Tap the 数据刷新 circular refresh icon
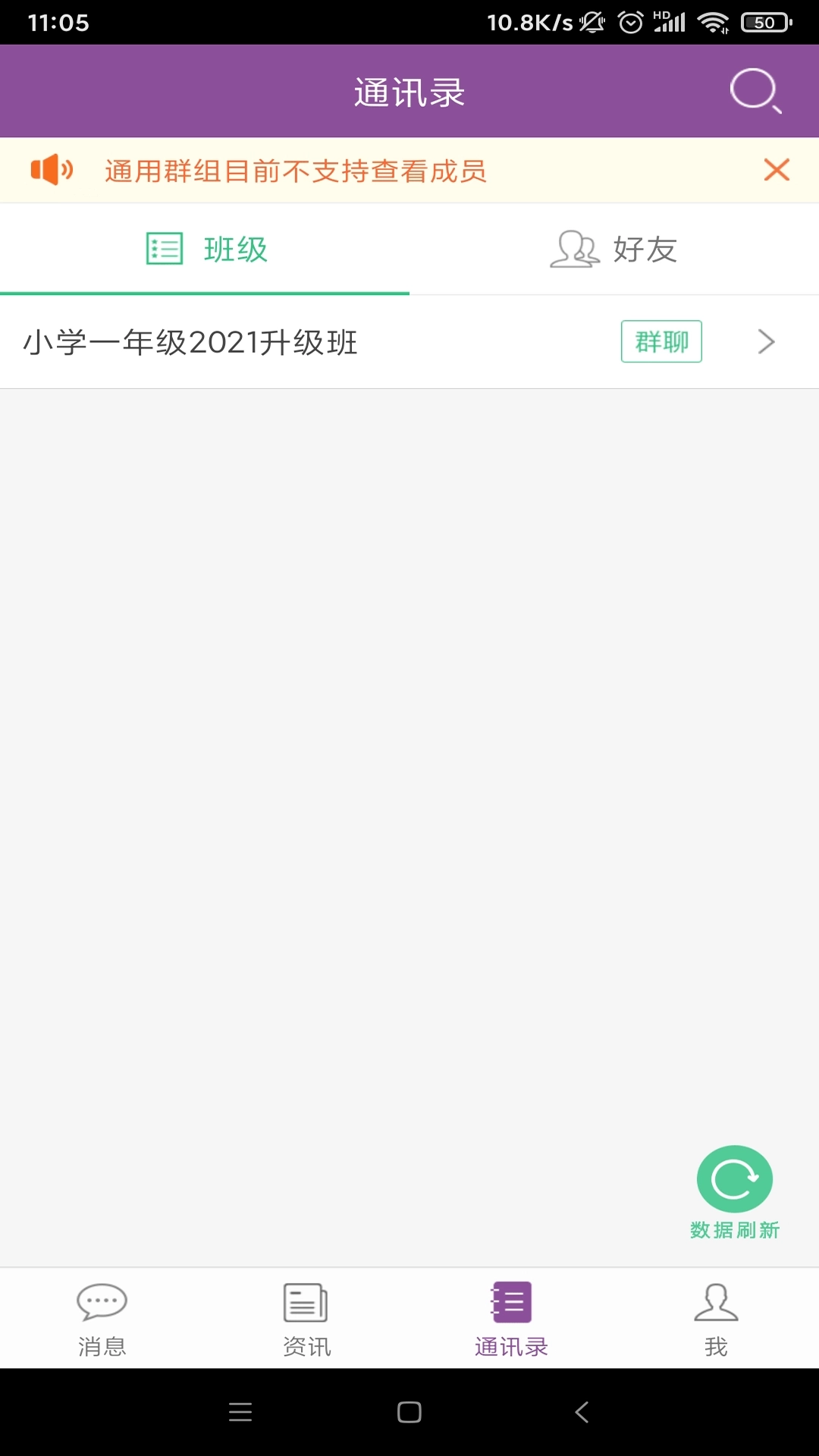This screenshot has width=819, height=1456. [733, 1179]
